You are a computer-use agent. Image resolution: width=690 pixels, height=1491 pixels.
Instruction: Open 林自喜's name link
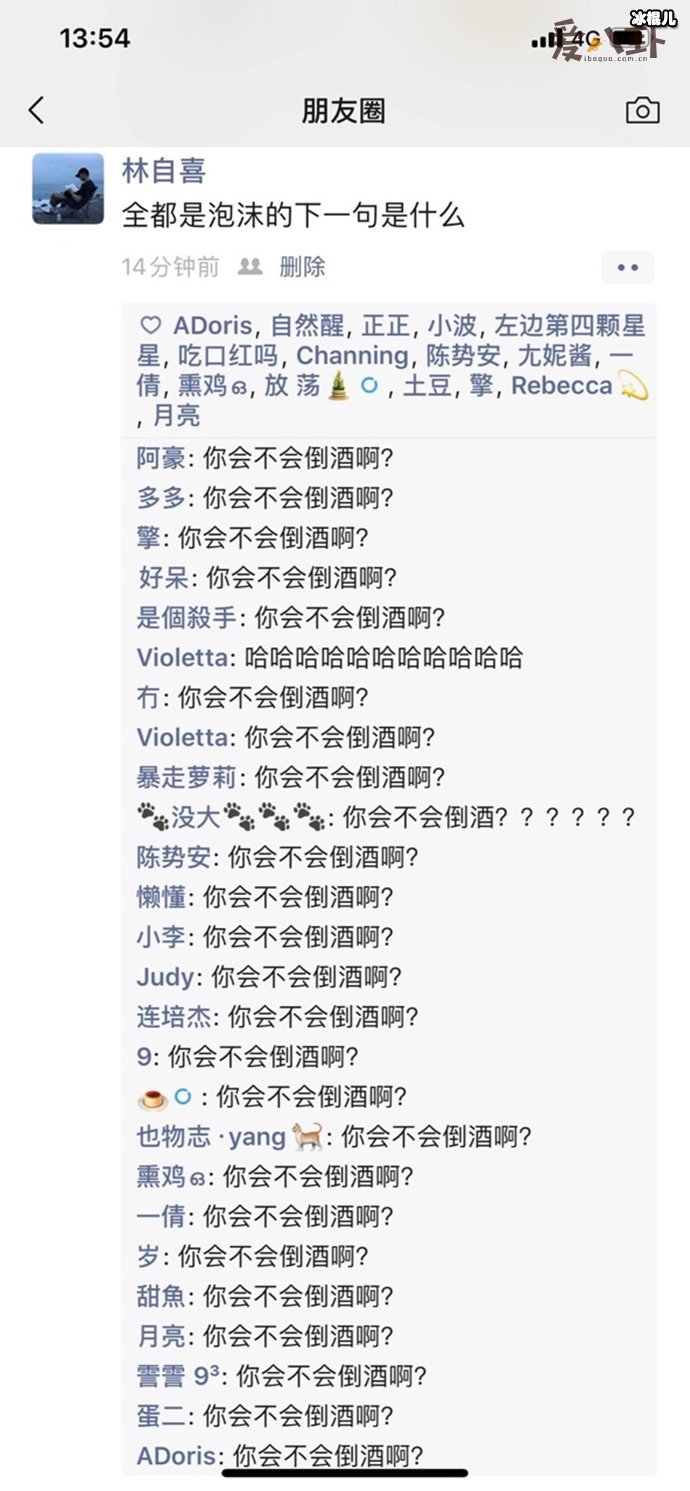(x=163, y=171)
